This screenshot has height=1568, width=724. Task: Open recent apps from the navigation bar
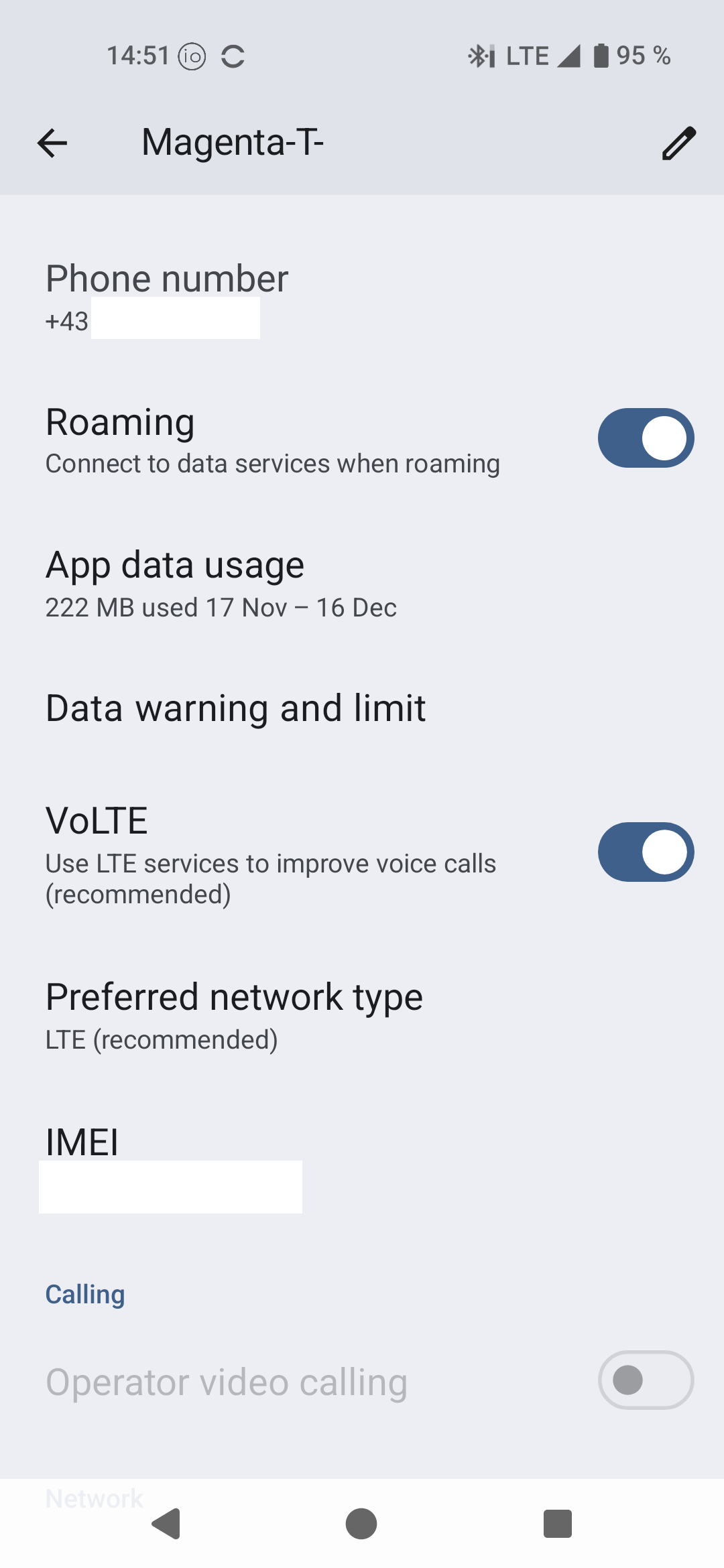click(557, 1524)
